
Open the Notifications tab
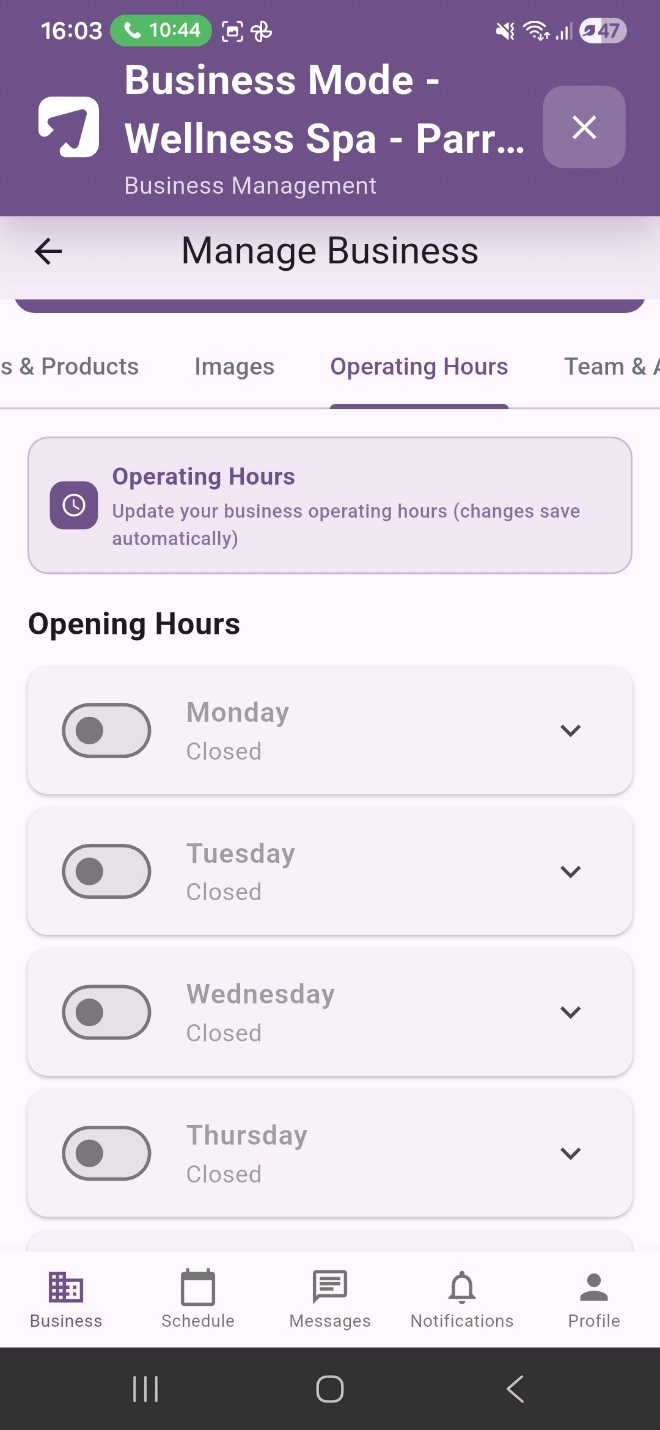pos(462,1299)
